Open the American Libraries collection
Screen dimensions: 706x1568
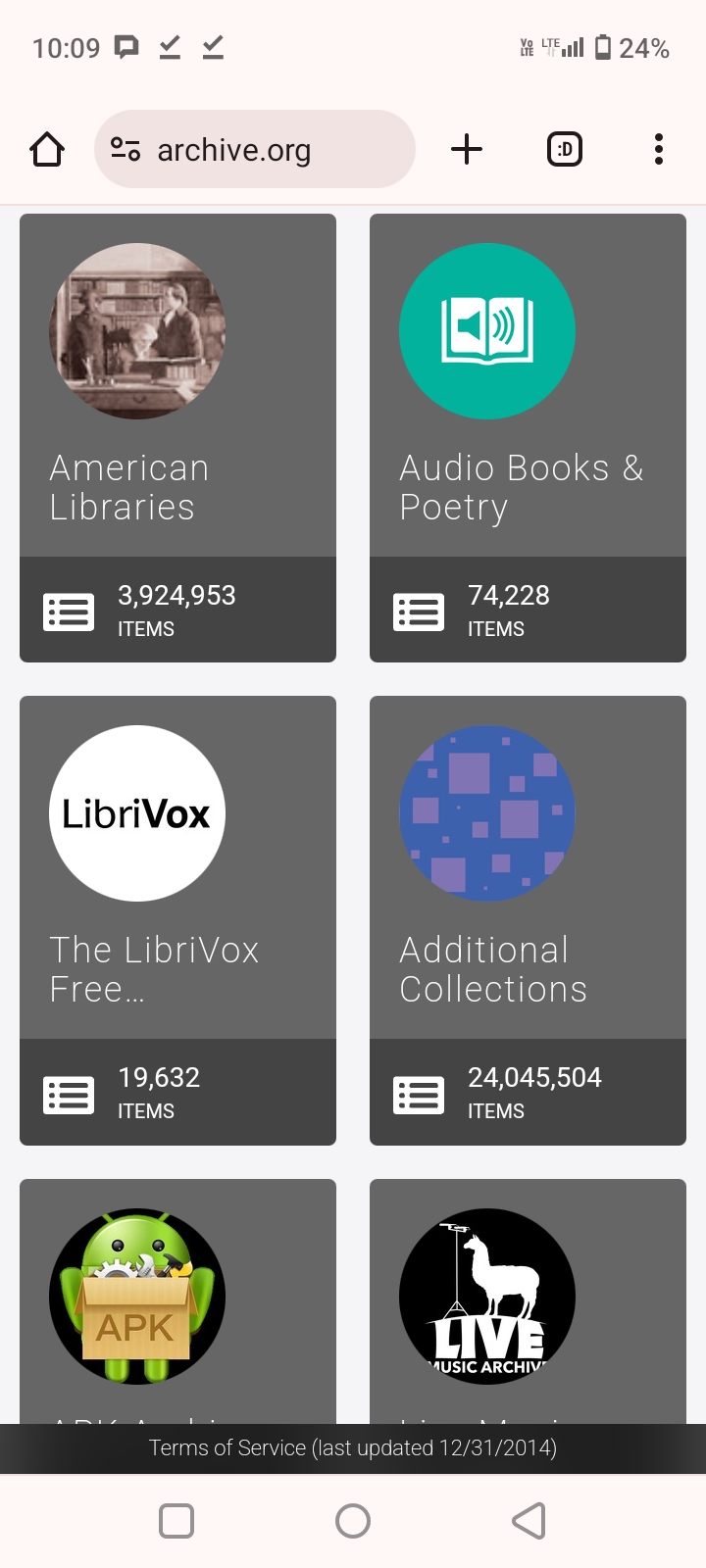coord(177,437)
